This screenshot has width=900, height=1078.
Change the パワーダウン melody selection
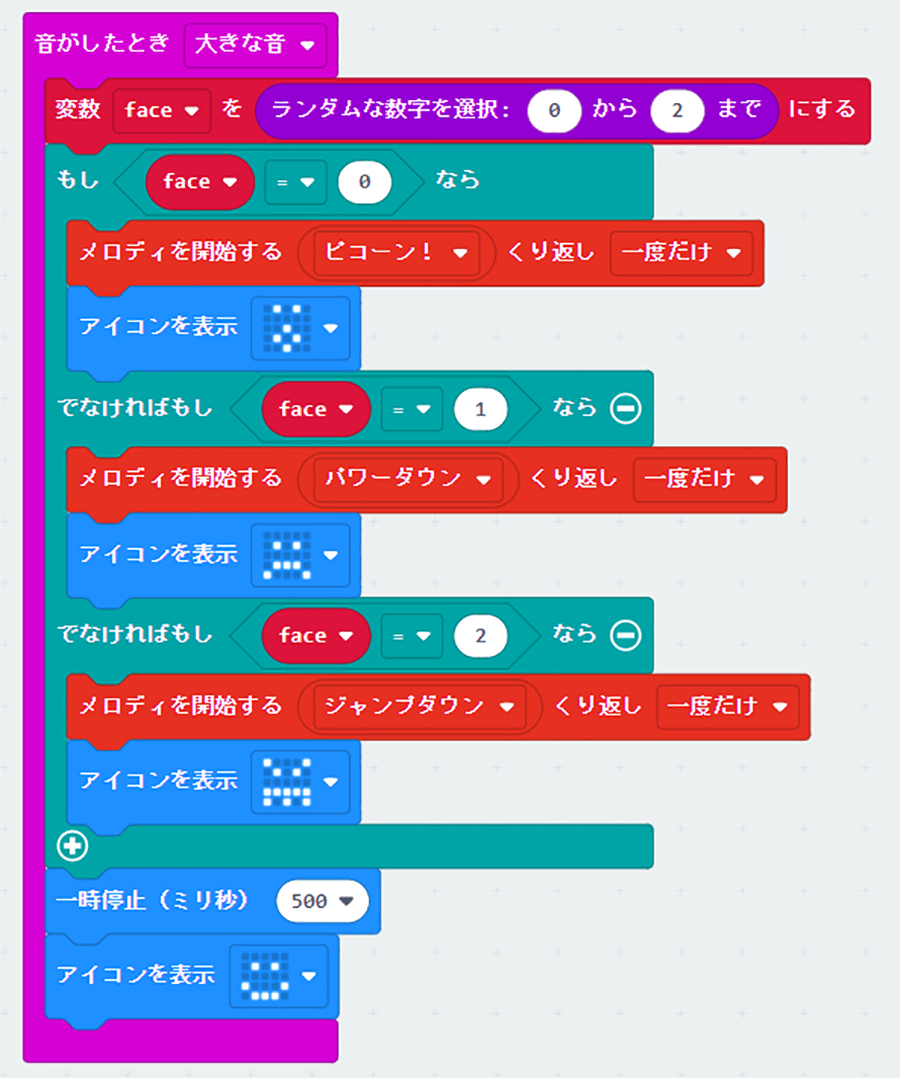pyautogui.click(x=408, y=479)
